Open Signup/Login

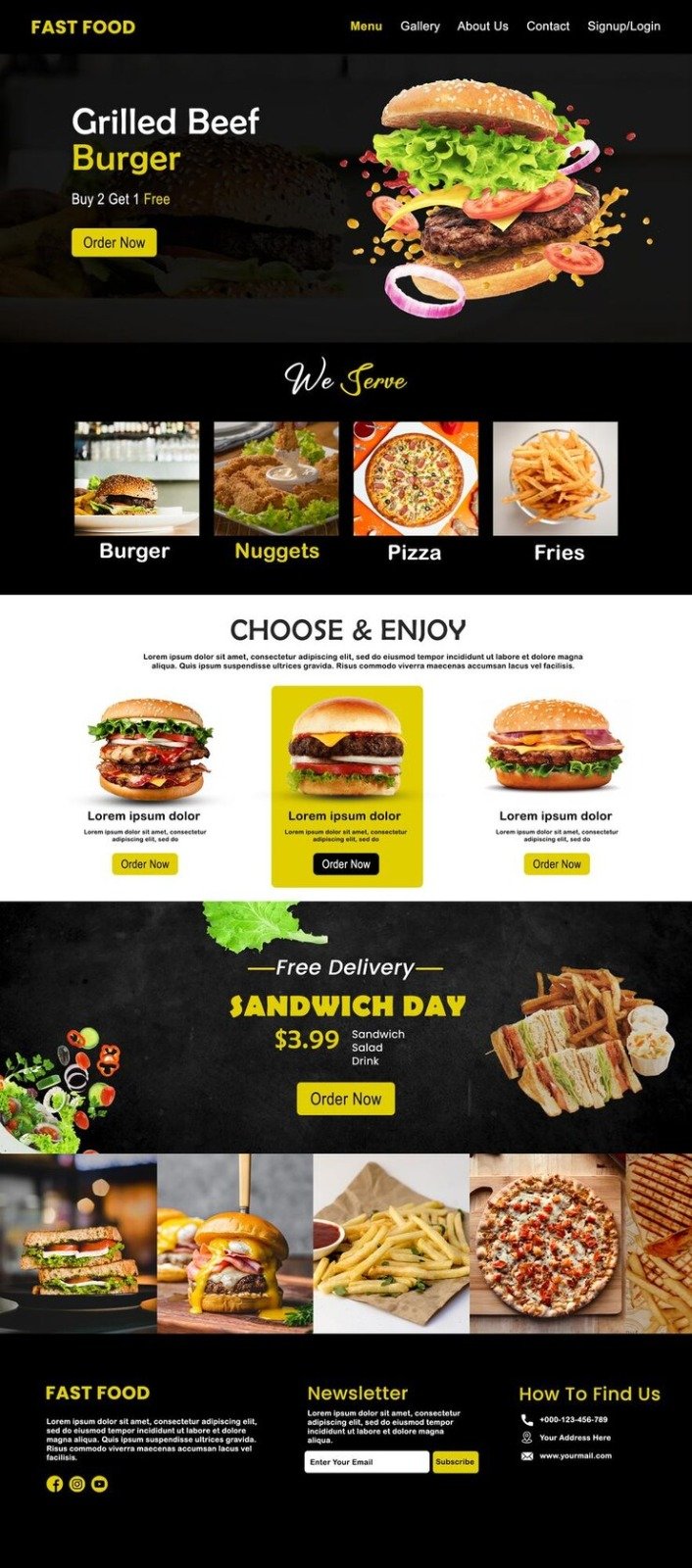coord(623,26)
